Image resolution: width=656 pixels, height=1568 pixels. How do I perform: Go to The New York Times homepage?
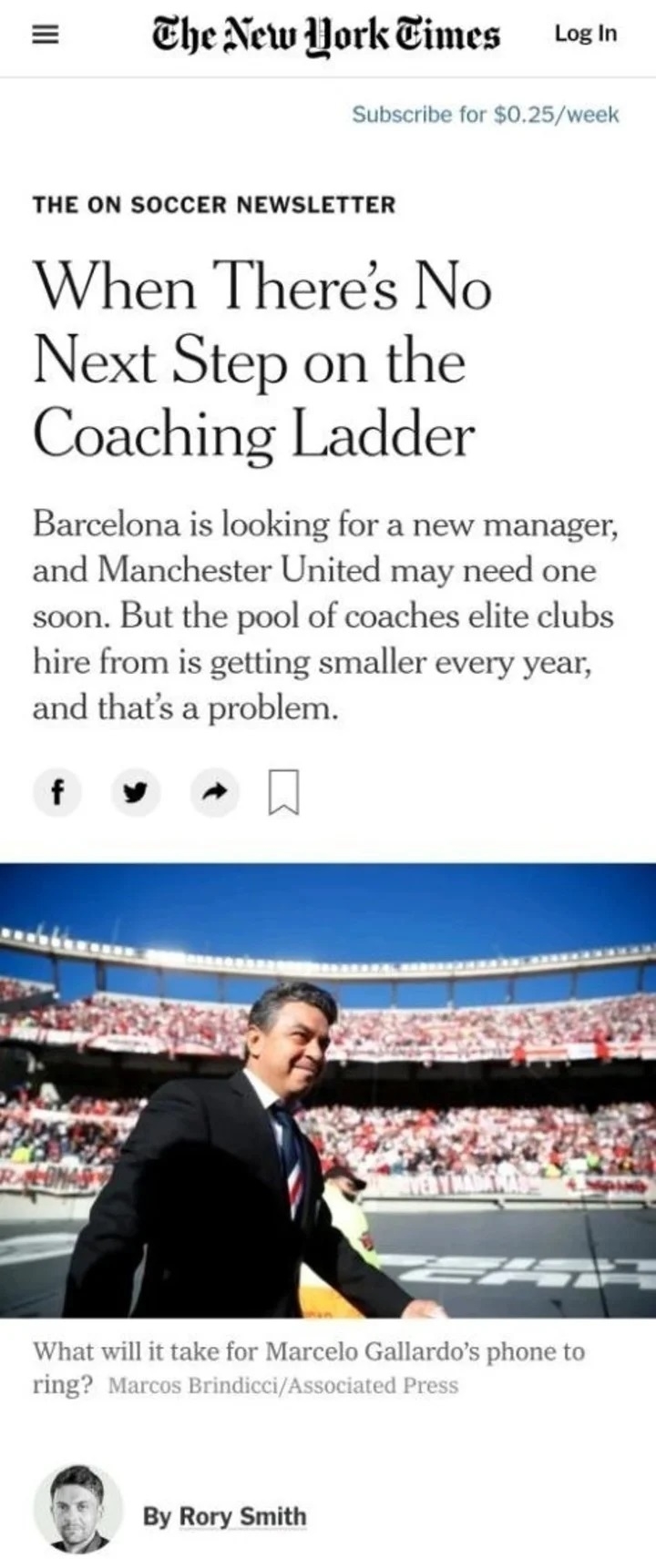pos(327,36)
